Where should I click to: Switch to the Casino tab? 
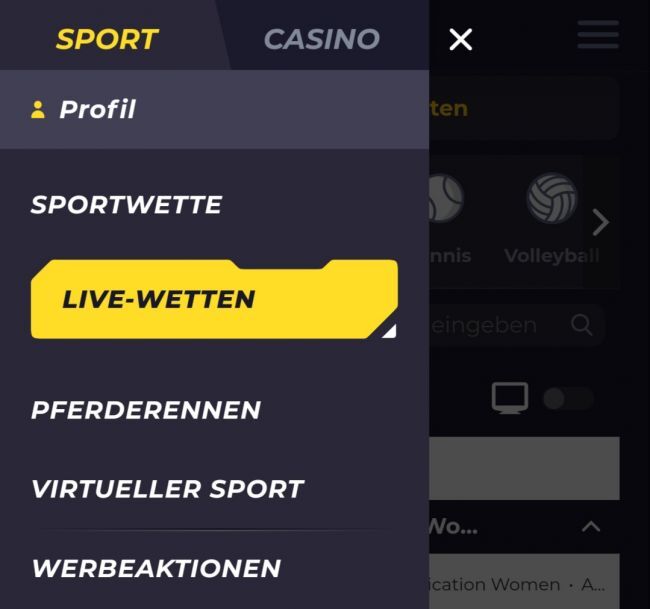pos(321,39)
